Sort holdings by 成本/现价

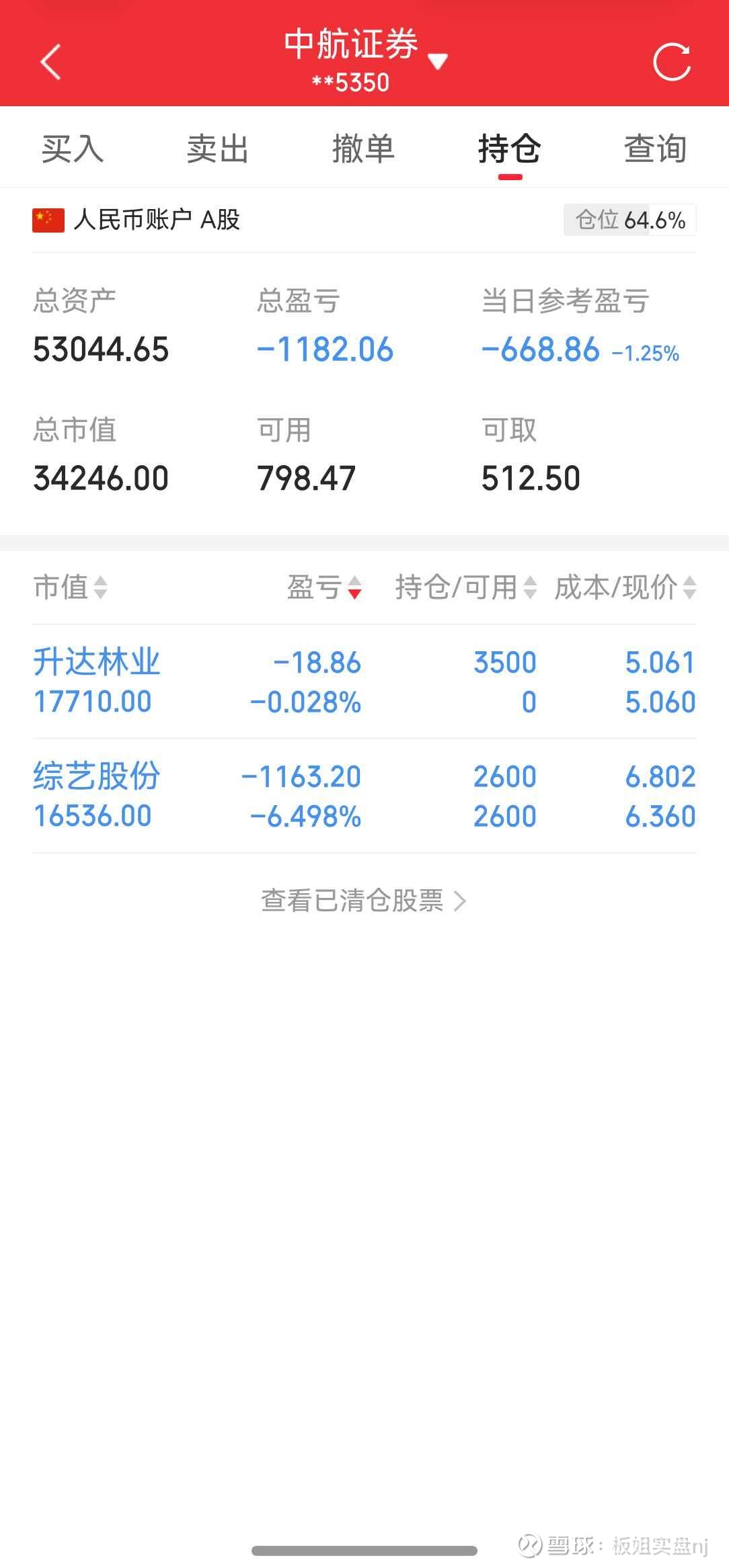625,587
